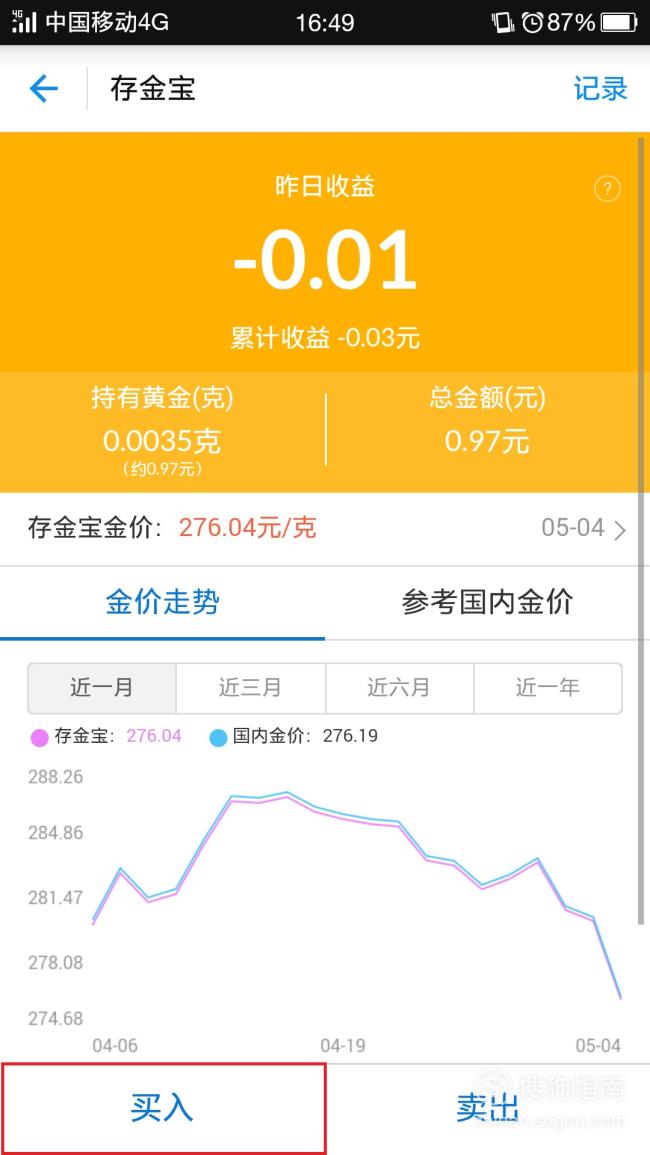
Task: Select 近一年 chart range
Action: [548, 688]
